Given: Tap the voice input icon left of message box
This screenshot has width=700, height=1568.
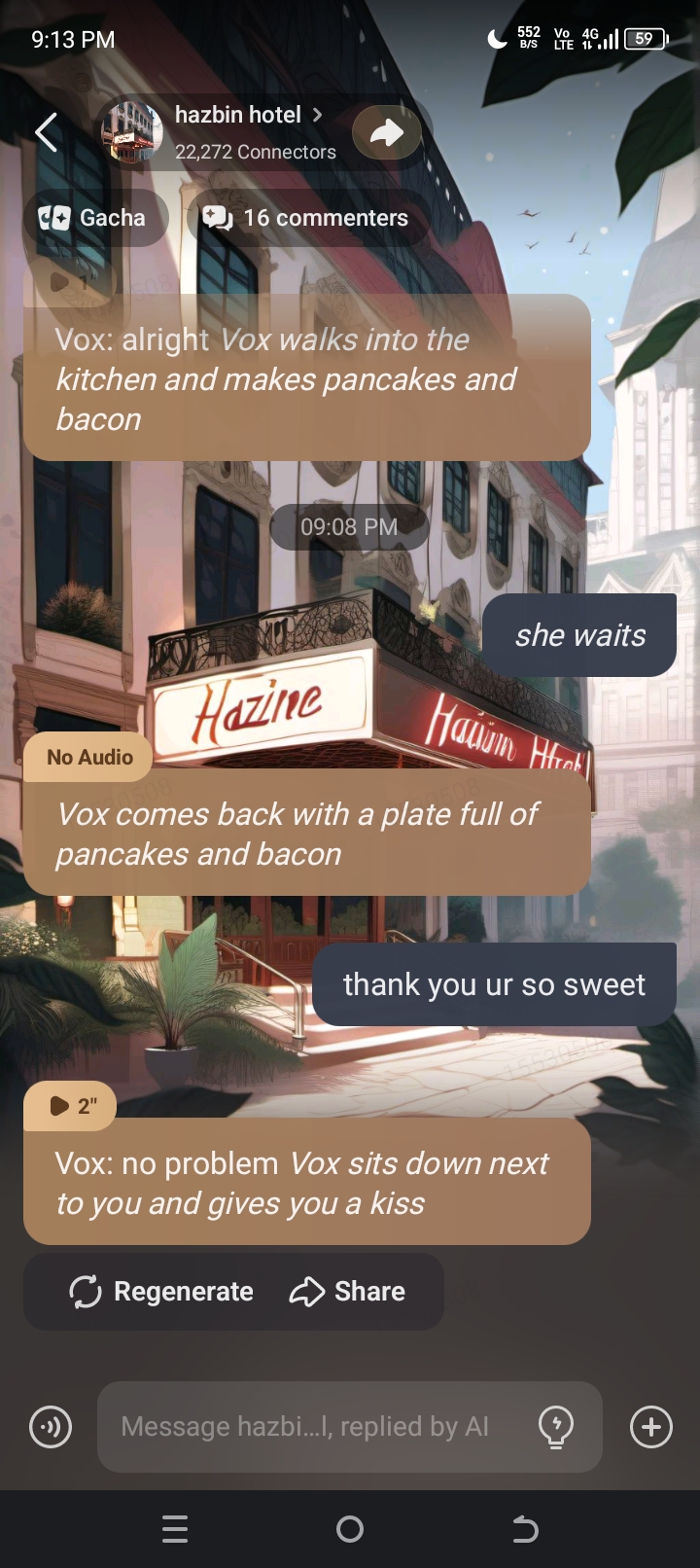Looking at the screenshot, I should pyautogui.click(x=51, y=1427).
